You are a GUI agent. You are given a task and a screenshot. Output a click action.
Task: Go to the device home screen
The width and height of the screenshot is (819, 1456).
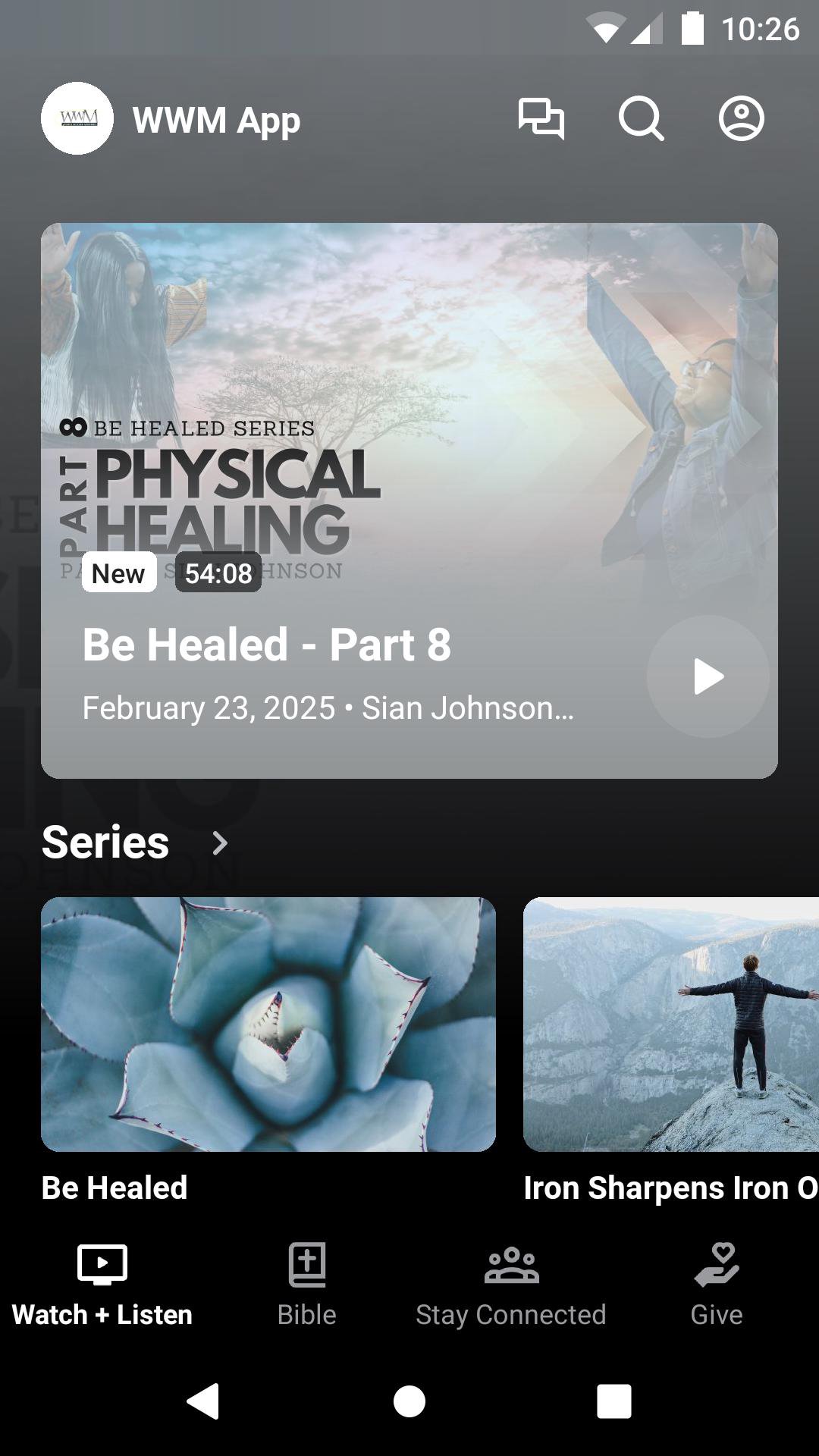[409, 1401]
